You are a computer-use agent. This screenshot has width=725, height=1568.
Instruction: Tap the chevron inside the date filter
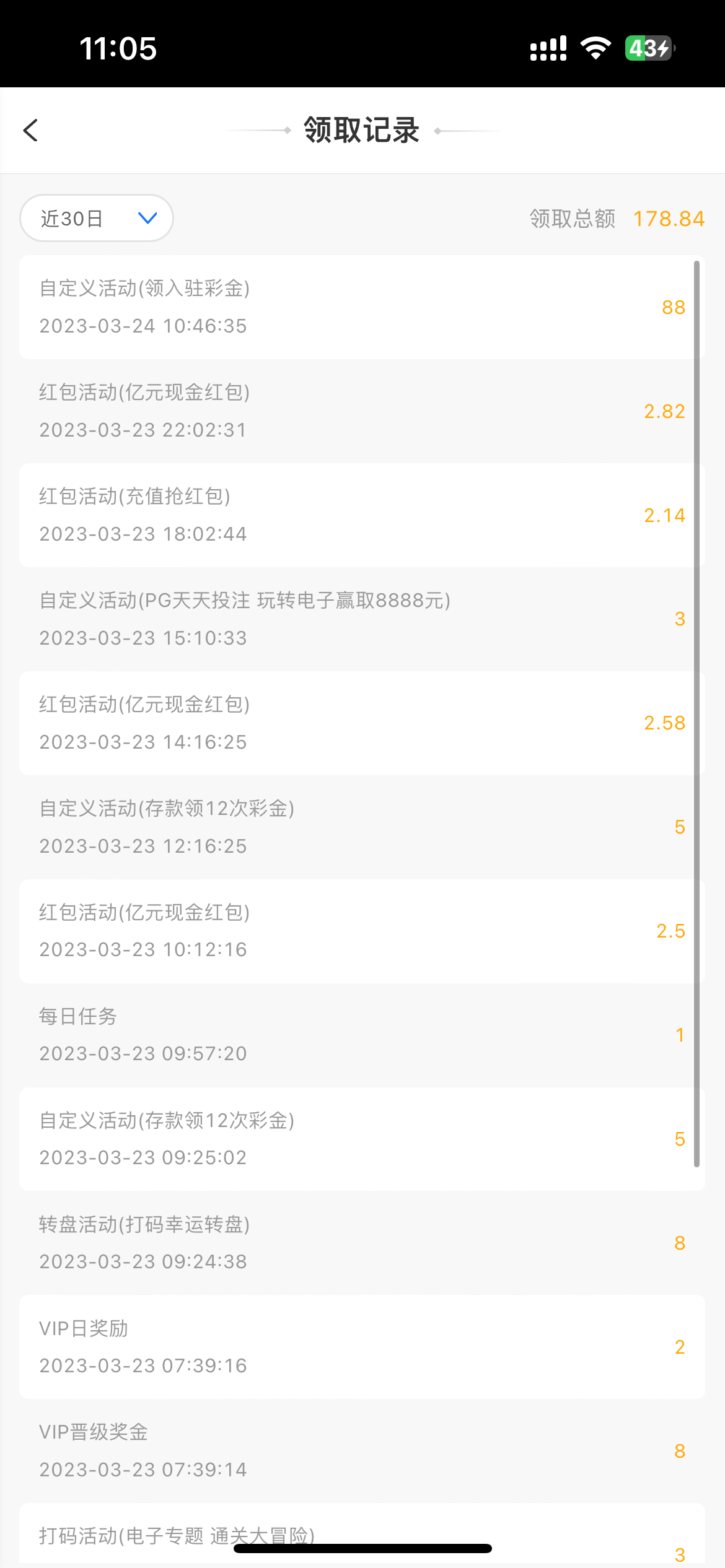[147, 218]
